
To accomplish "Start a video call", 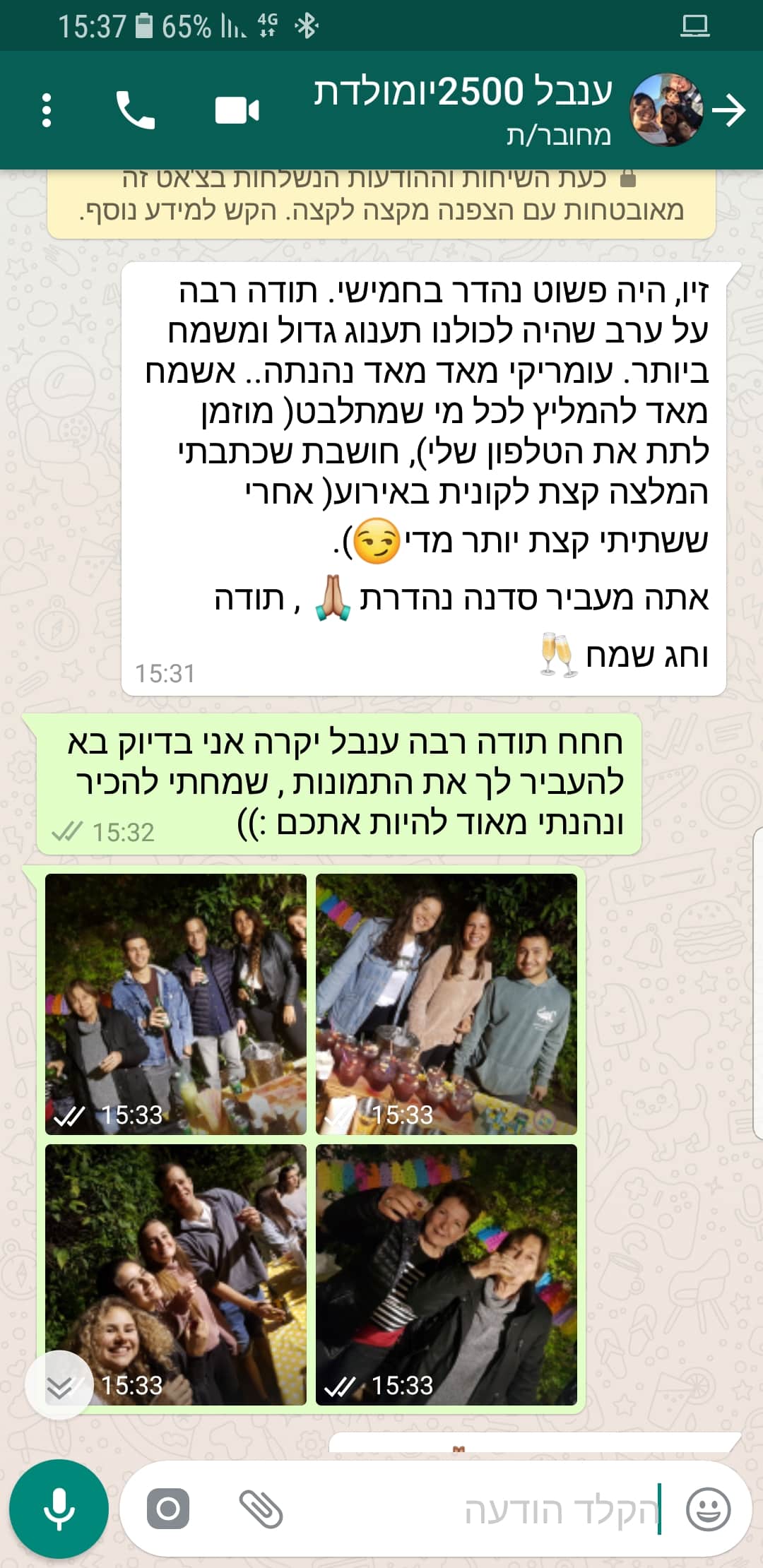I will 237,110.
